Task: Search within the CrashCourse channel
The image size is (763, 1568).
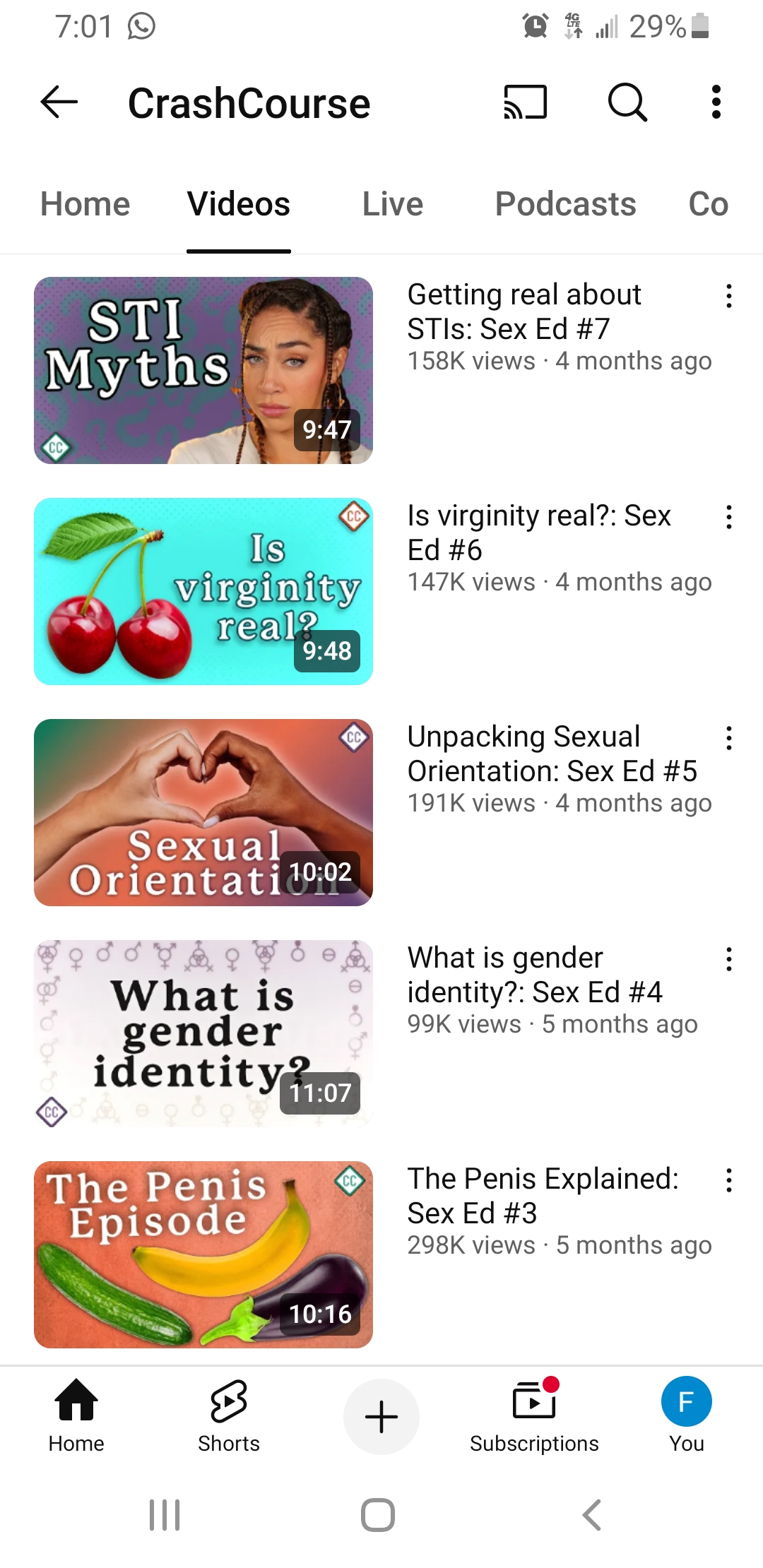Action: [627, 102]
